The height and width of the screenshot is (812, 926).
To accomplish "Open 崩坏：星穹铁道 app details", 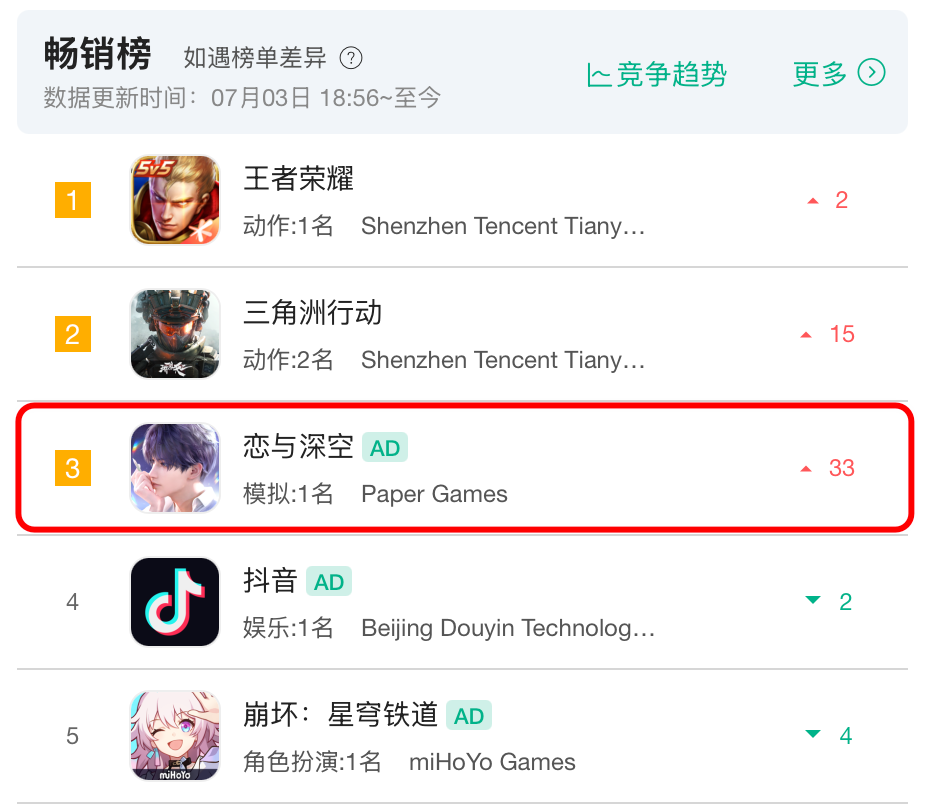I will 340,715.
